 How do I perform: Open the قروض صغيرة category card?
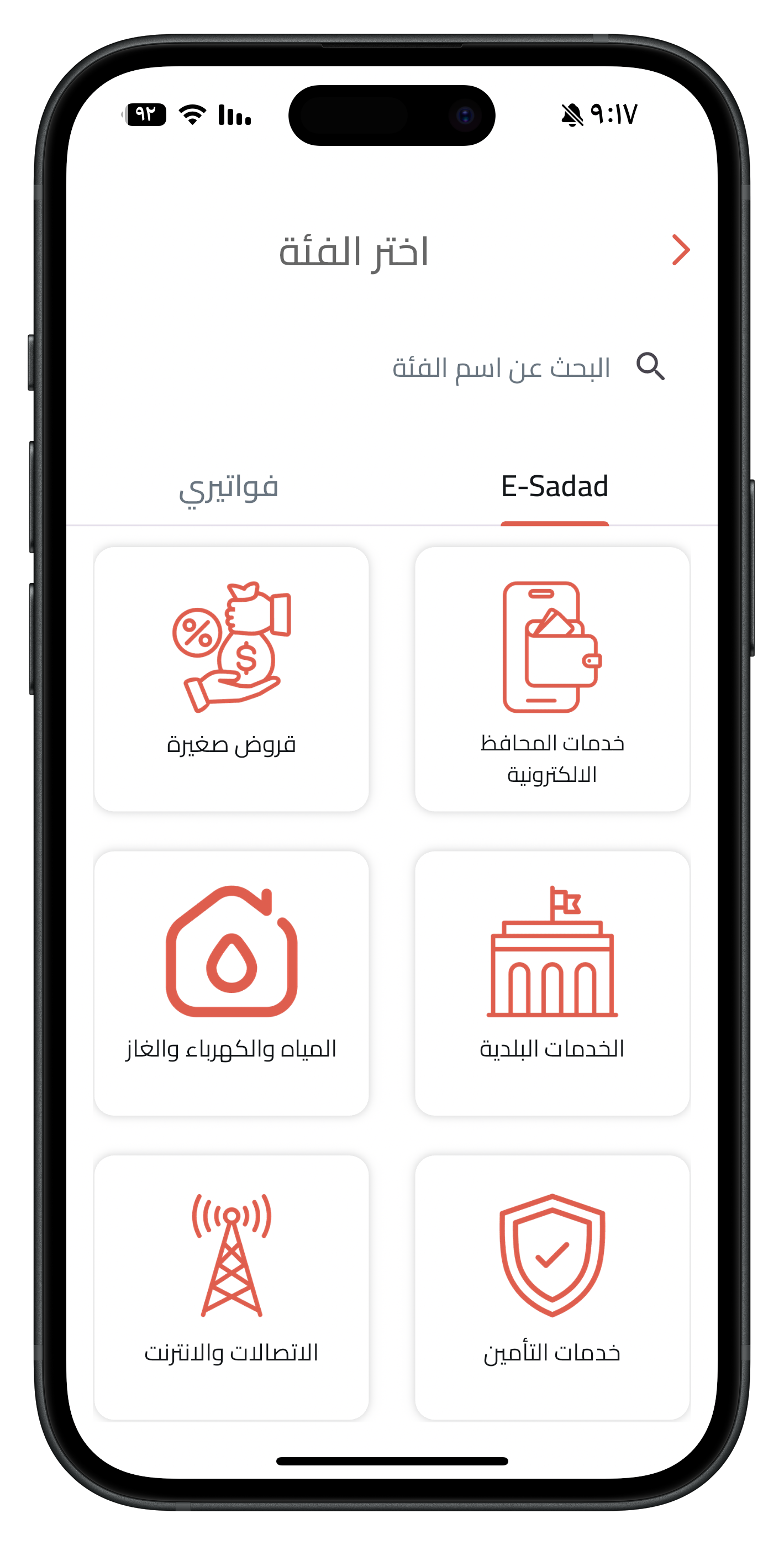pyautogui.click(x=231, y=679)
